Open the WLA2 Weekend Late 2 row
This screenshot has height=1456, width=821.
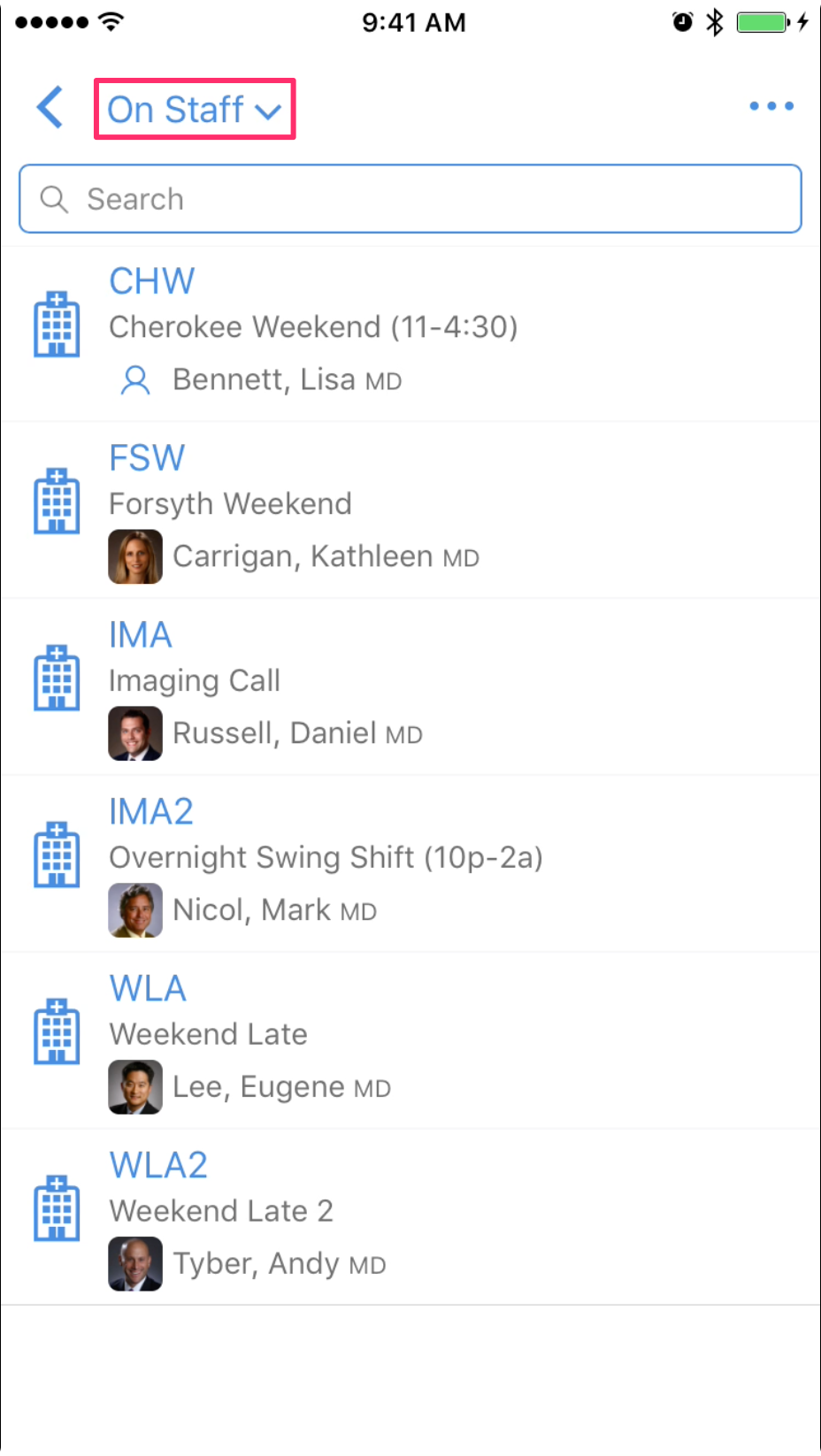pyautogui.click(x=410, y=1217)
